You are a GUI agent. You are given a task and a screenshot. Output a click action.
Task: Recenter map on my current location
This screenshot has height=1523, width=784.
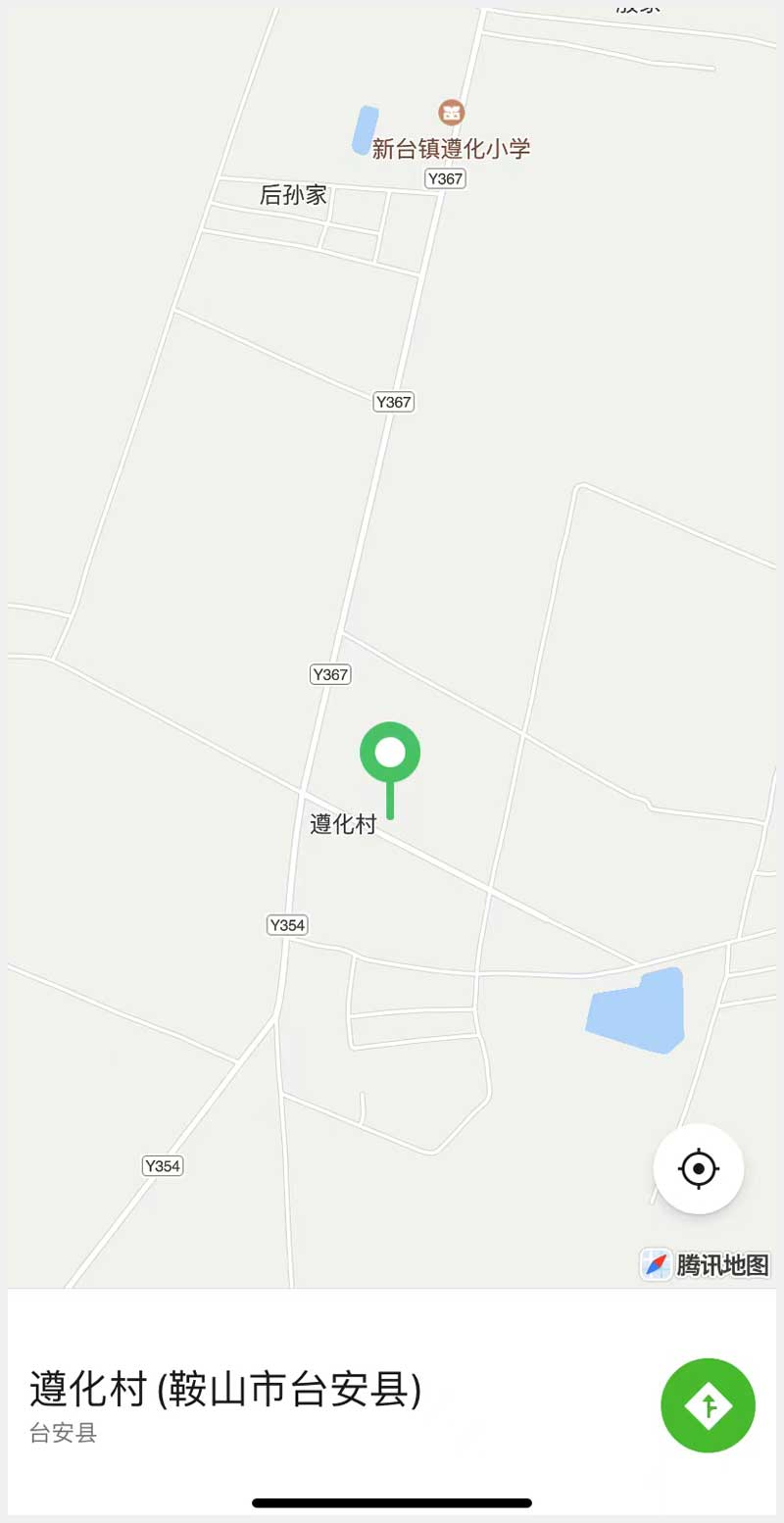[x=698, y=1168]
